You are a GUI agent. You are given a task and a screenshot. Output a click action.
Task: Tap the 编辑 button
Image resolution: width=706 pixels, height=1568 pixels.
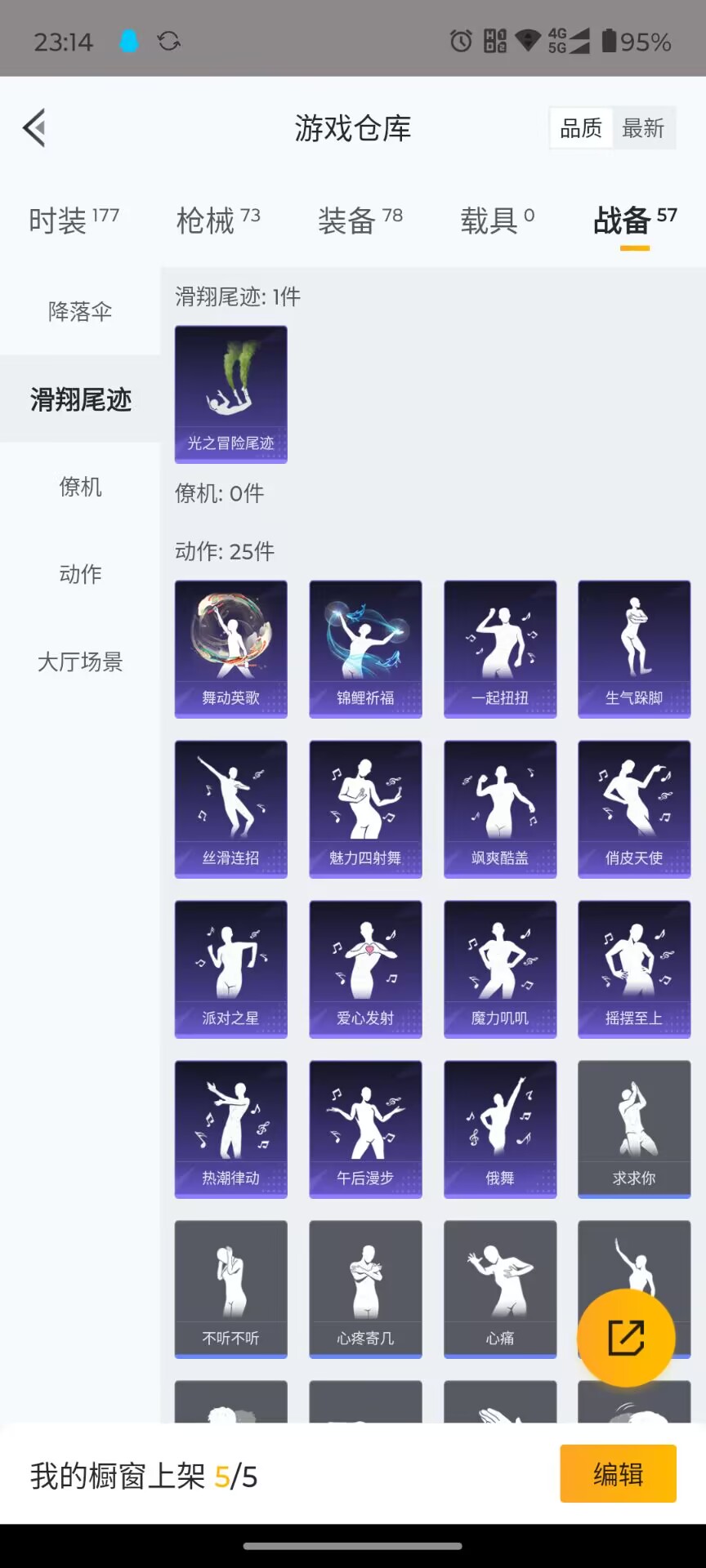618,1474
